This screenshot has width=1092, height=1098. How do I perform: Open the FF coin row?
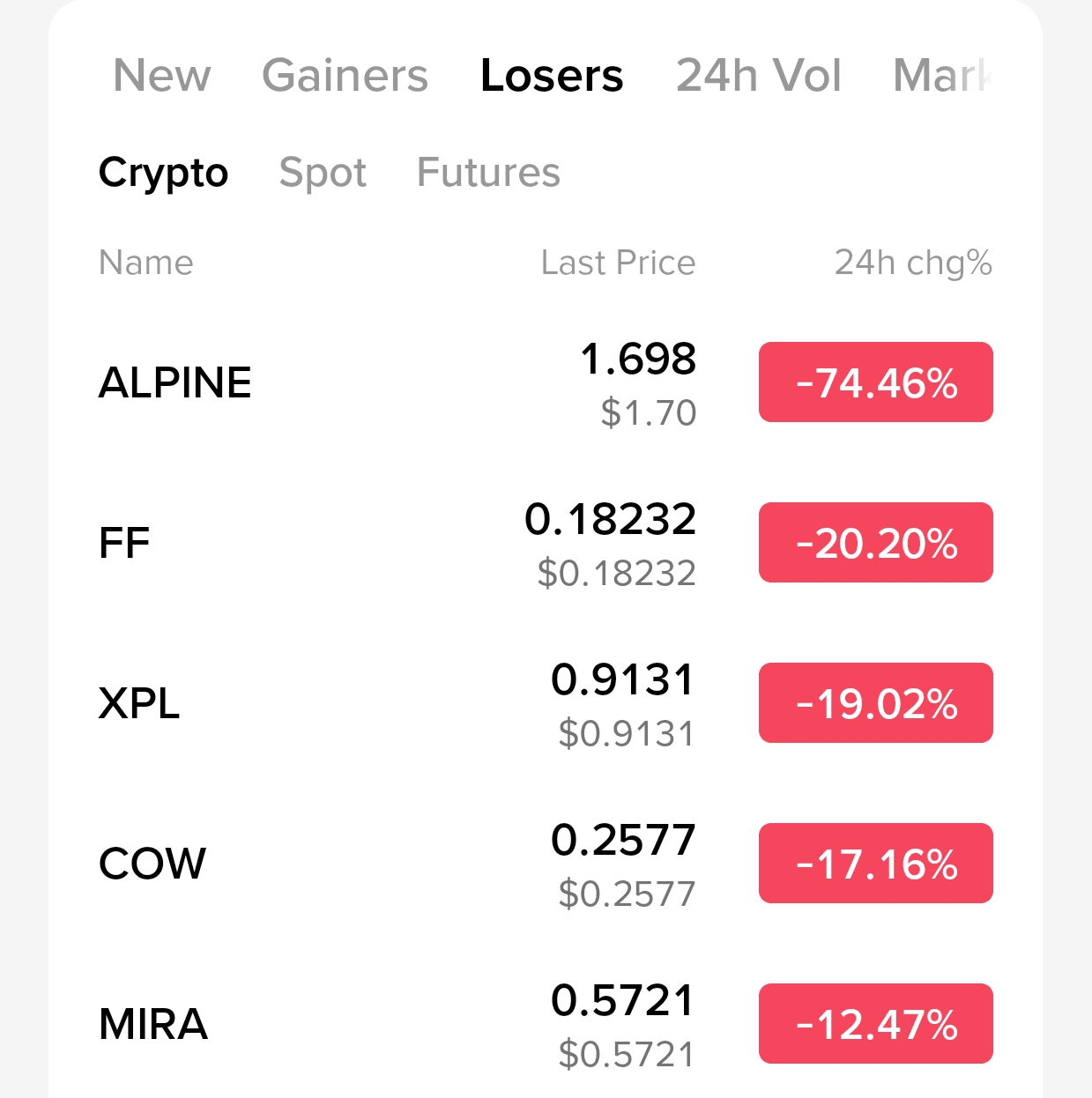(x=124, y=544)
